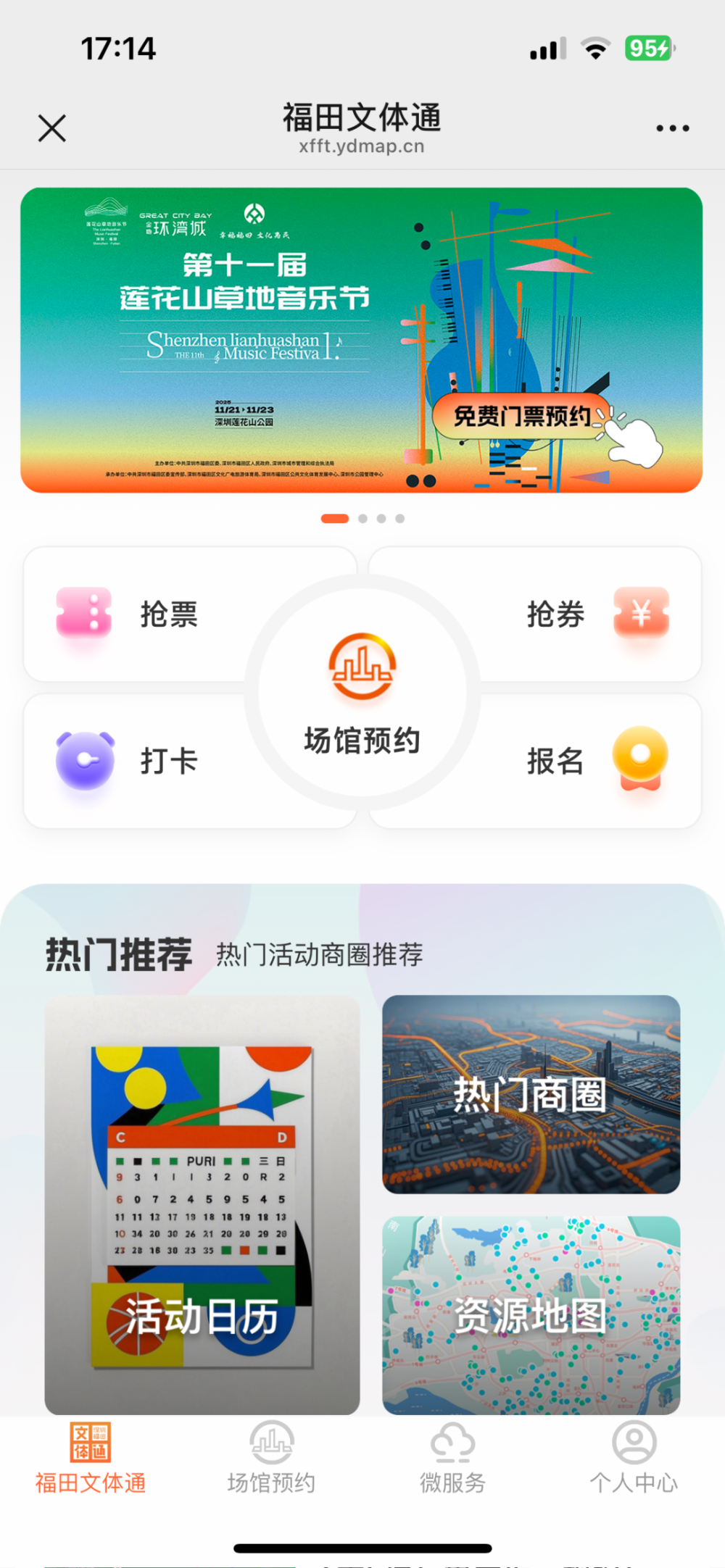Open the top-right more options menu
This screenshot has width=725, height=1568.
(671, 128)
